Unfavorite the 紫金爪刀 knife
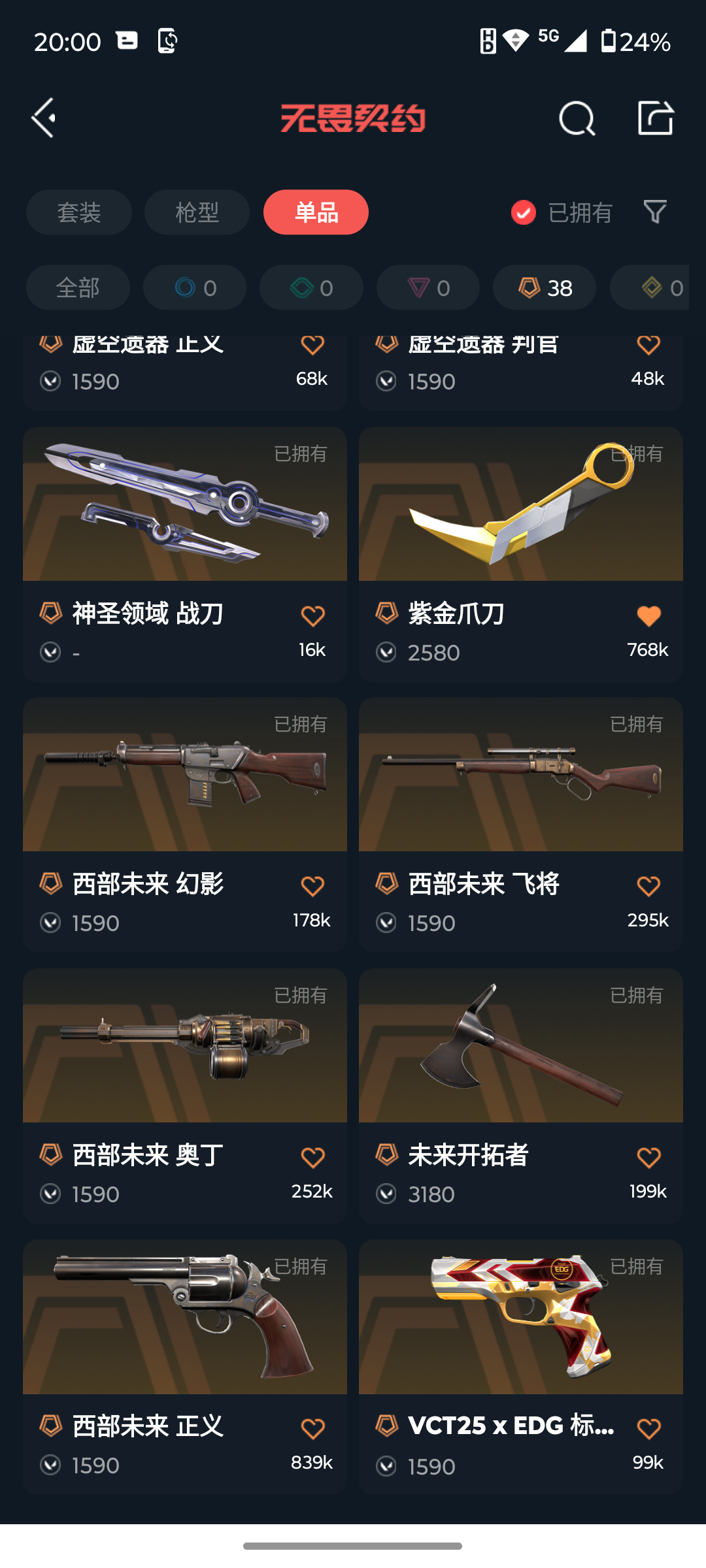Screen dimensions: 706x1568 pyautogui.click(x=648, y=615)
